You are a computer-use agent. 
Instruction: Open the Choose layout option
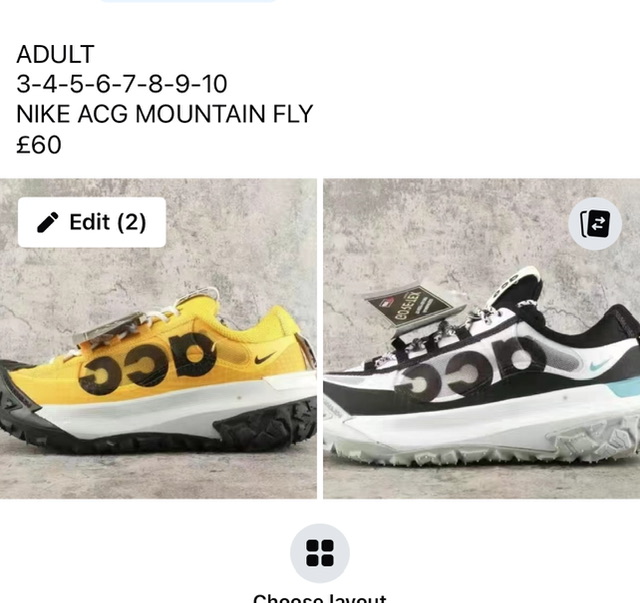[319, 553]
